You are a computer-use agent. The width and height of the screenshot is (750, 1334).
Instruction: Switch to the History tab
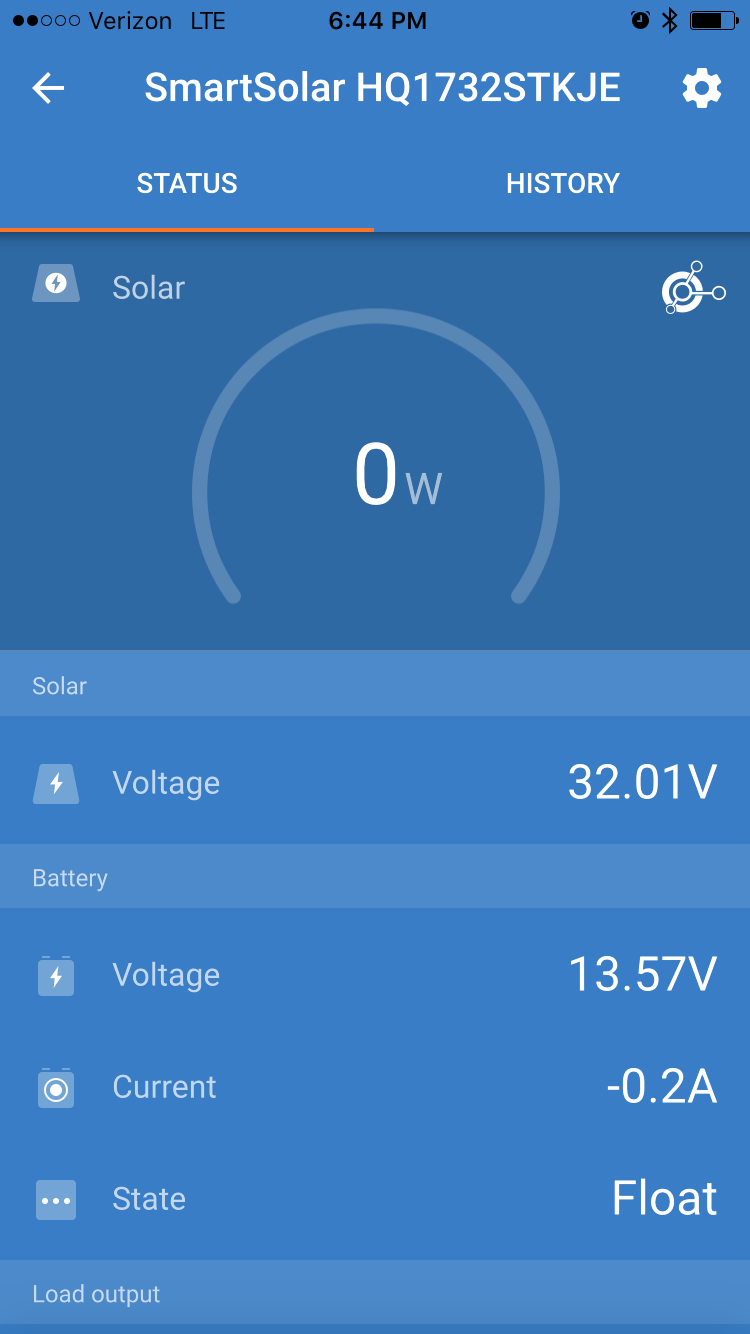point(563,184)
